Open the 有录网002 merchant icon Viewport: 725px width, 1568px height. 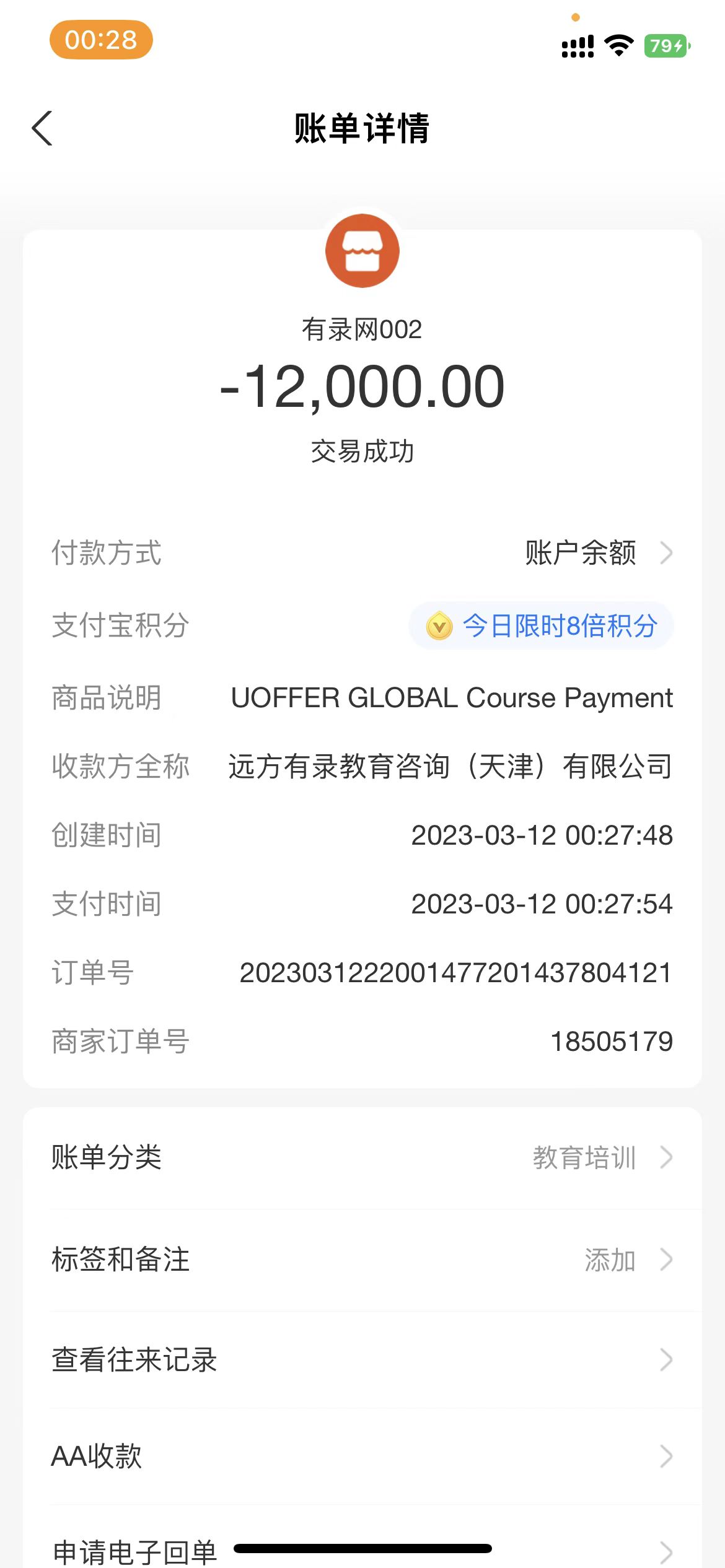click(x=362, y=251)
